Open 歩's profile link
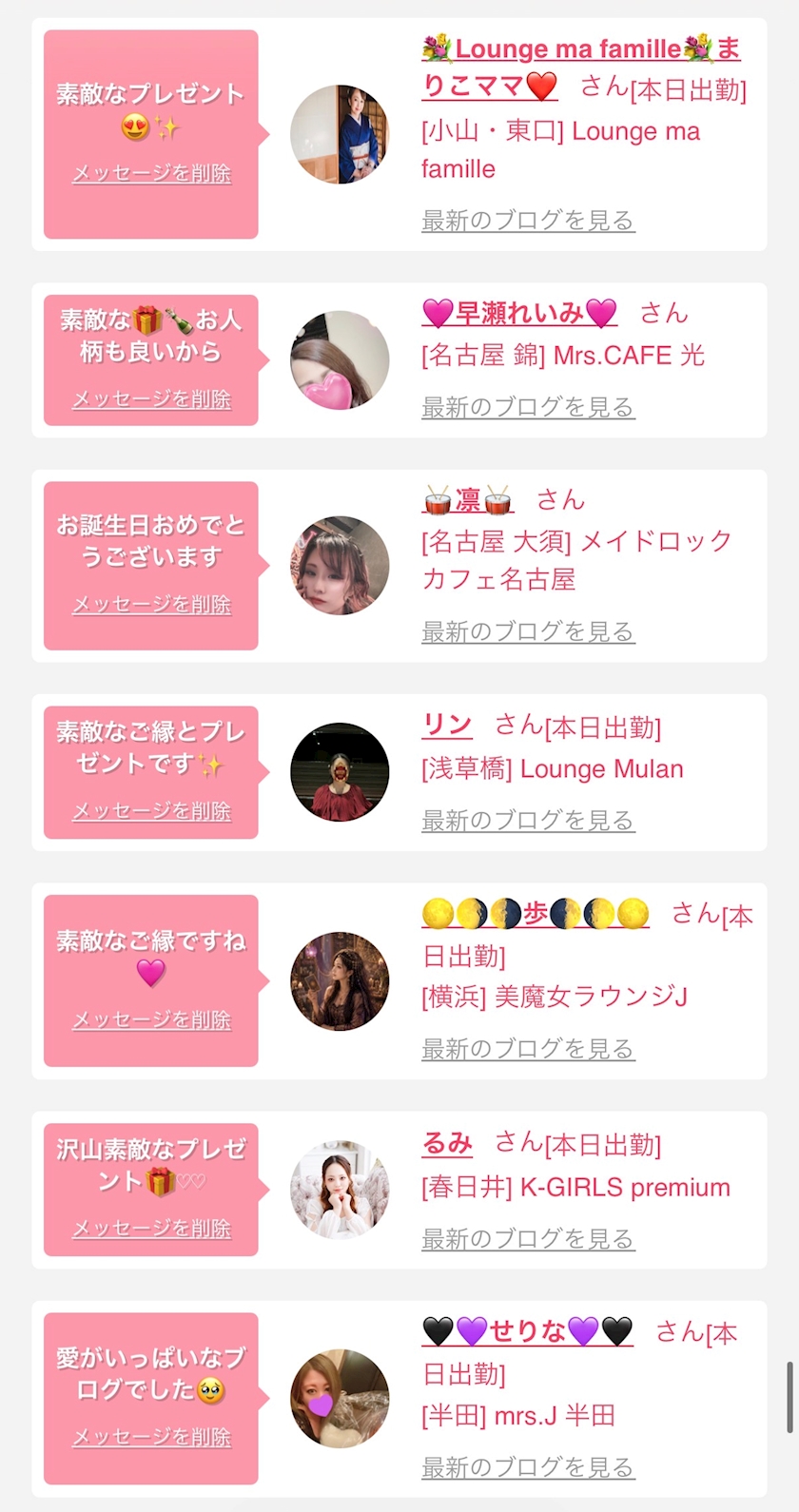 pyautogui.click(x=536, y=914)
